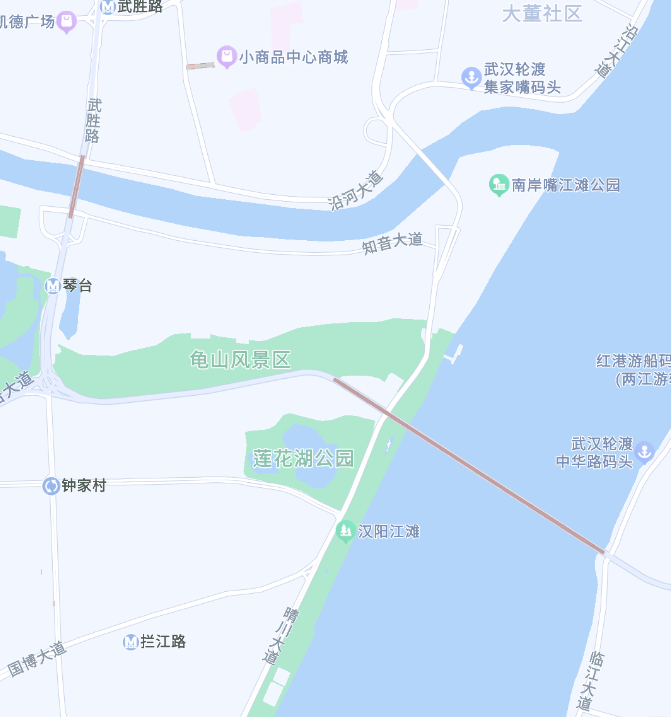
Task: Select the 武胜路 metro station marker
Action: 107,7
